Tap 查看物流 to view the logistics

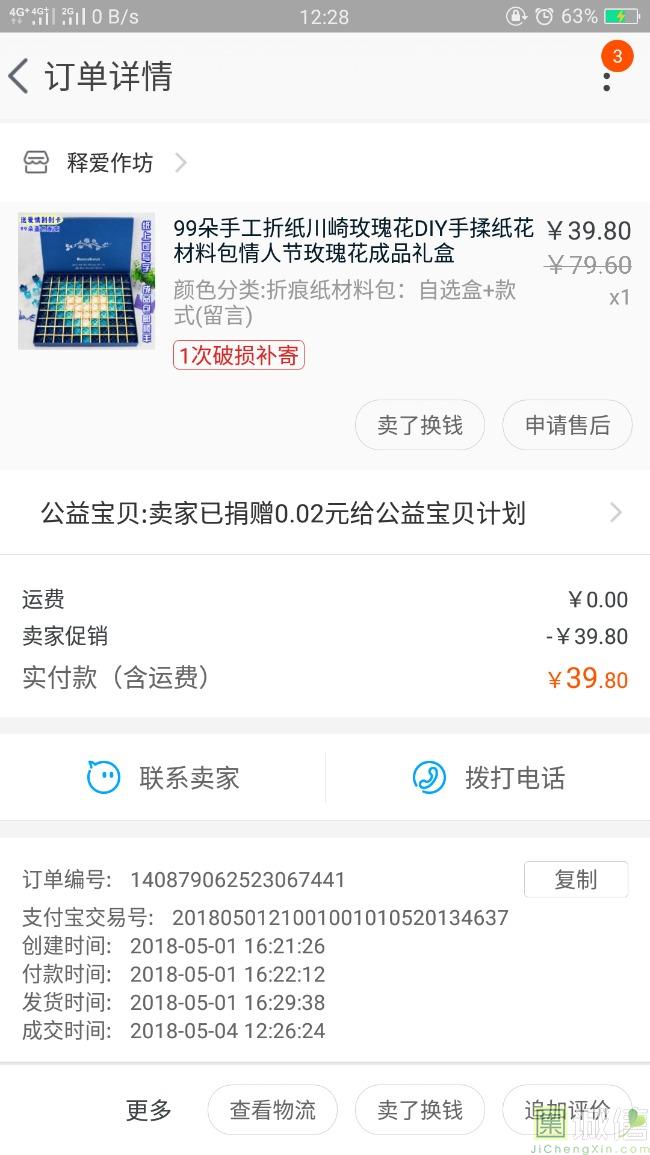[x=272, y=1110]
